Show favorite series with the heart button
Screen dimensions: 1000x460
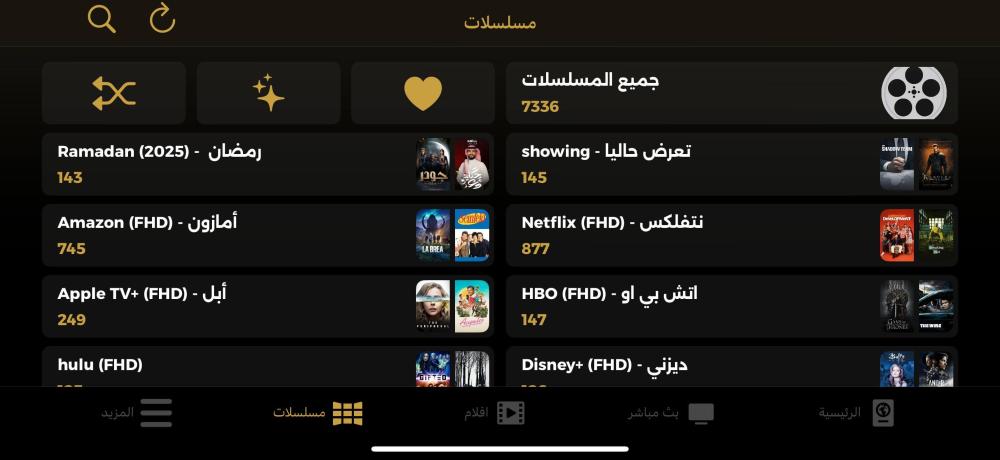[423, 93]
